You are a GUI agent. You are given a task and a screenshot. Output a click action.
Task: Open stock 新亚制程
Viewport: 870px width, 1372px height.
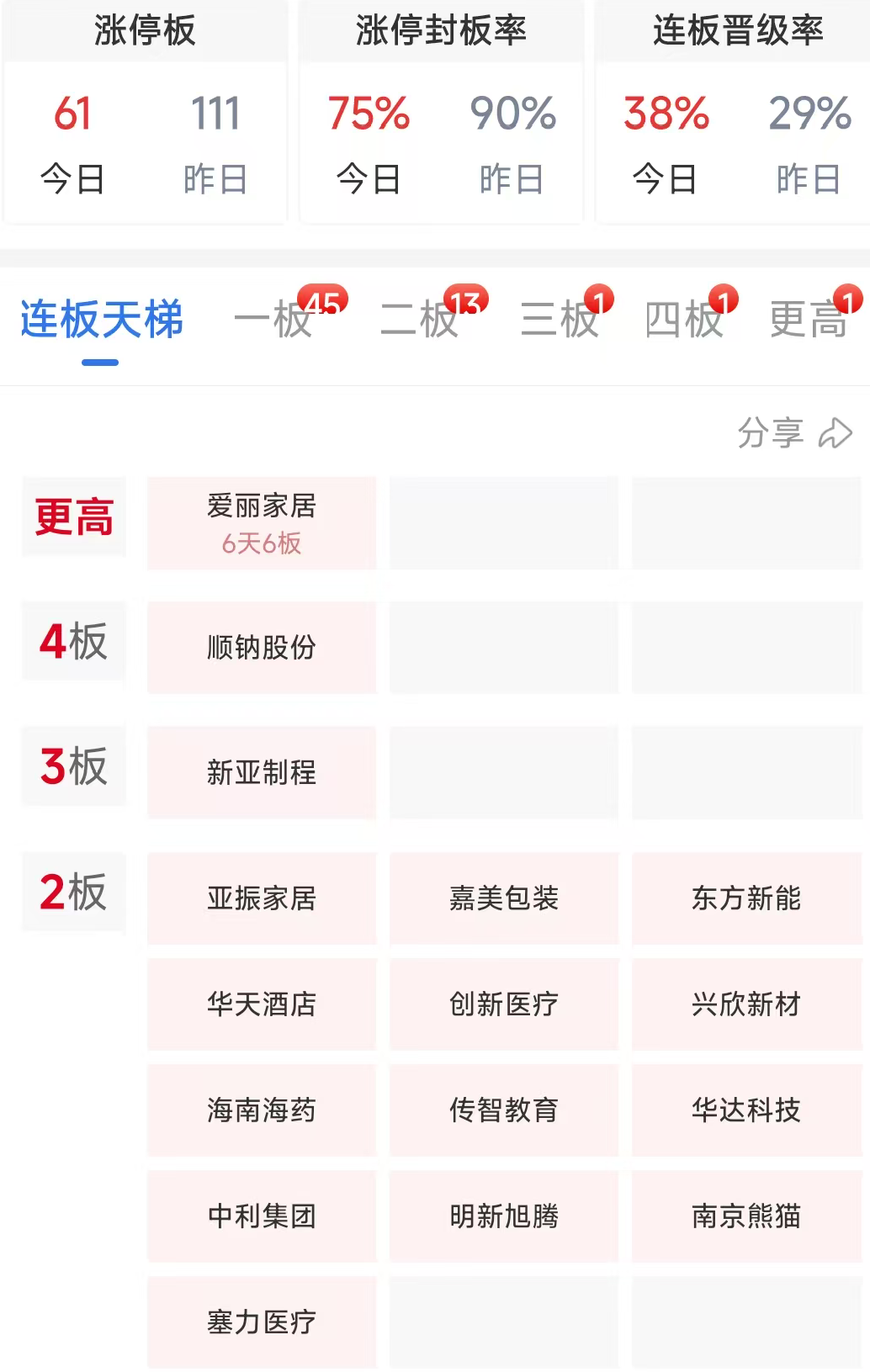262,772
